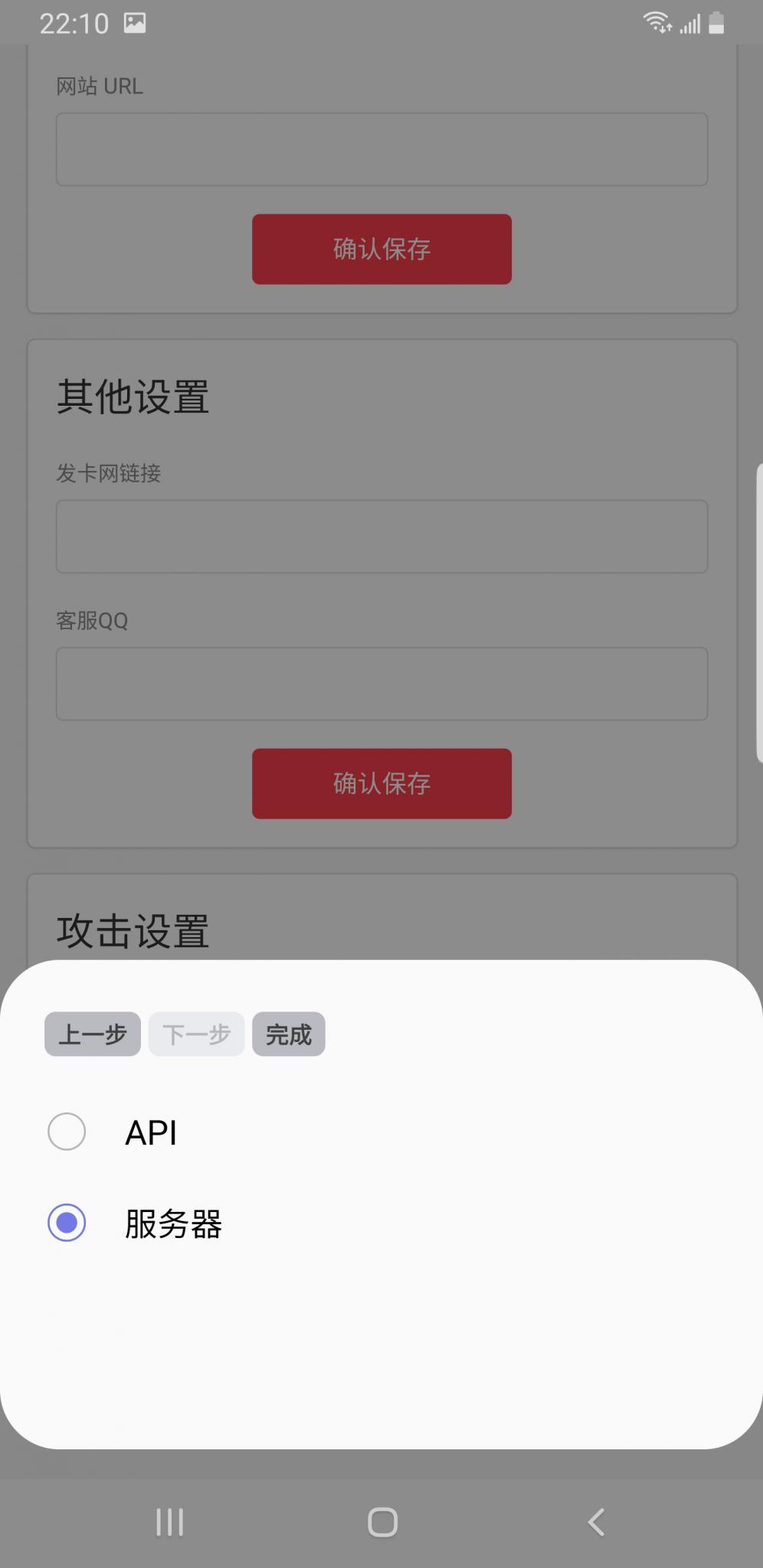Click the 客服QQ input field
The image size is (763, 1568).
point(381,684)
